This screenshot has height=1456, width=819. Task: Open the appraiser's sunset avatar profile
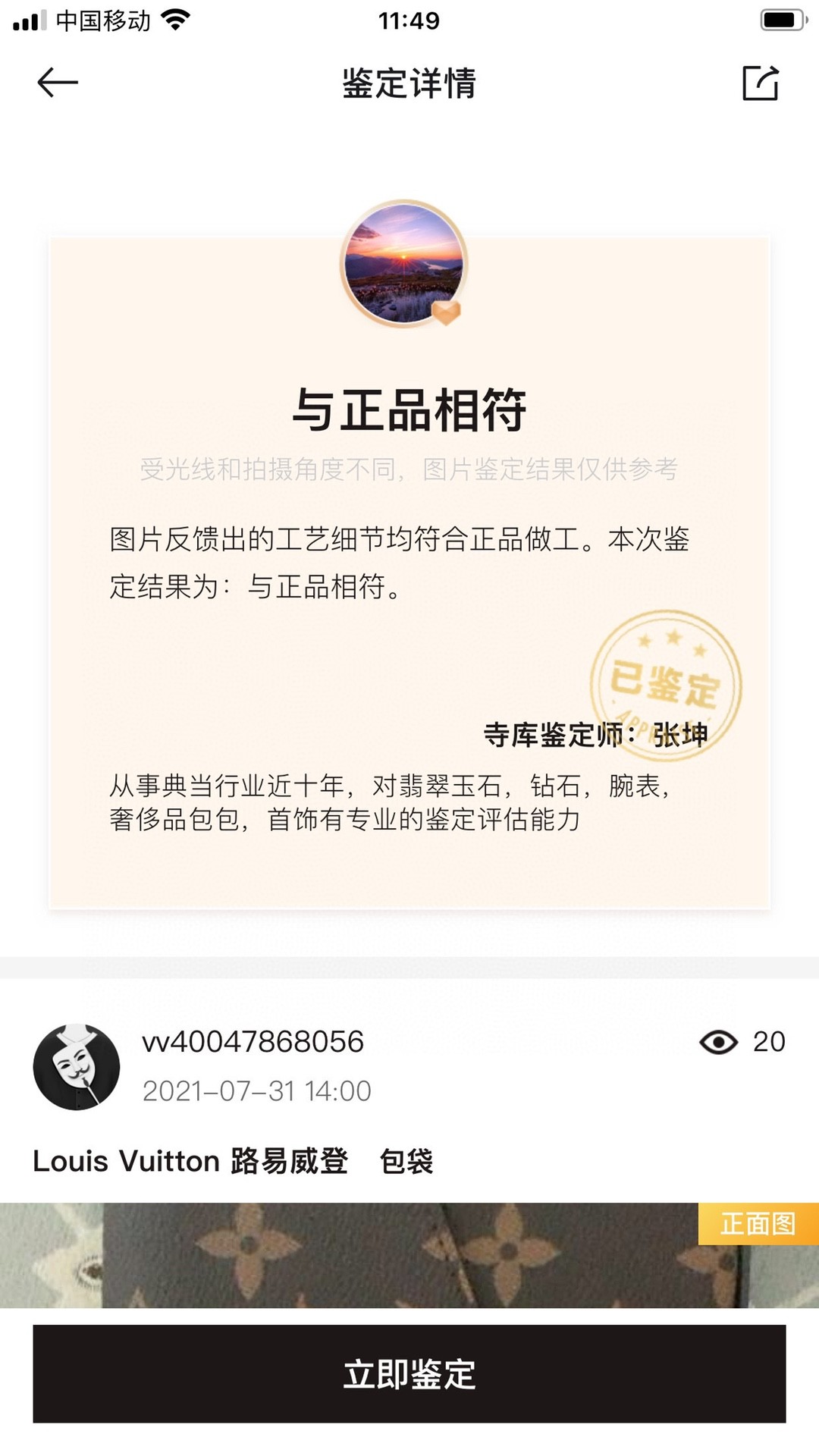[x=403, y=264]
